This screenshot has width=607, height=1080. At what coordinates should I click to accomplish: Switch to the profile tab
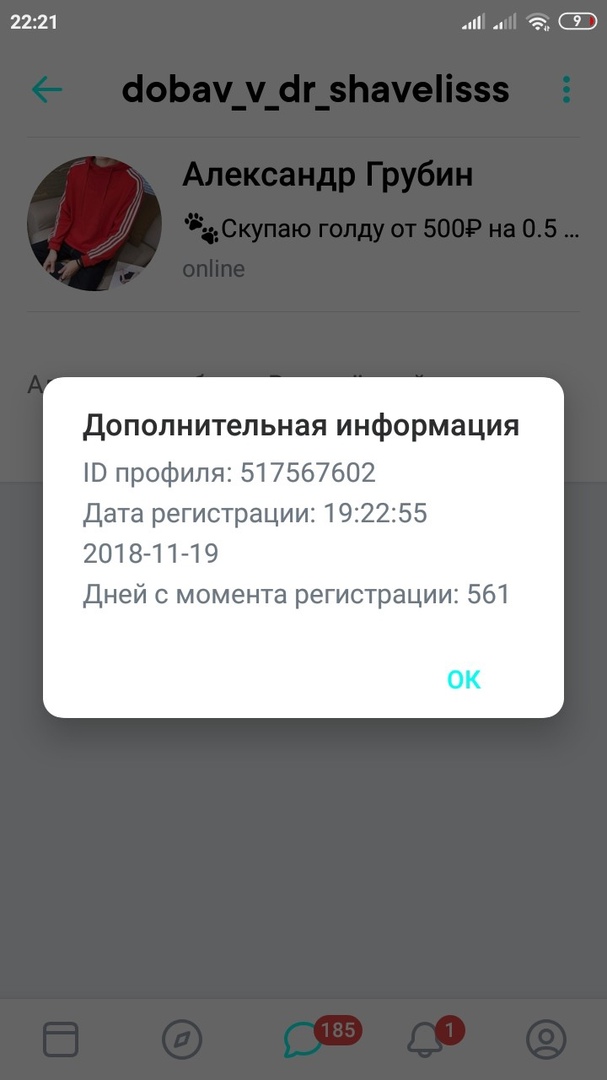546,1040
